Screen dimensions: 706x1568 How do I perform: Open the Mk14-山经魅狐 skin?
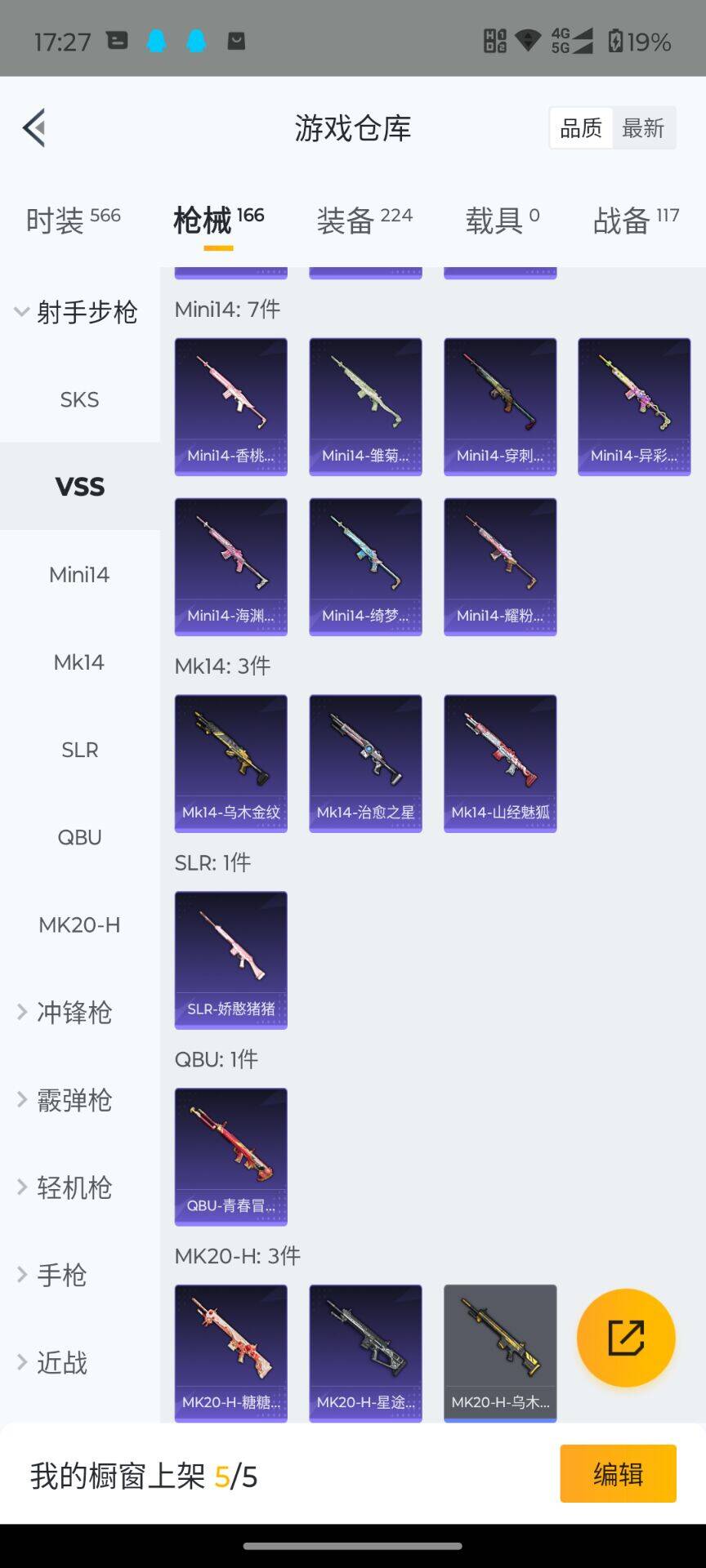[500, 764]
